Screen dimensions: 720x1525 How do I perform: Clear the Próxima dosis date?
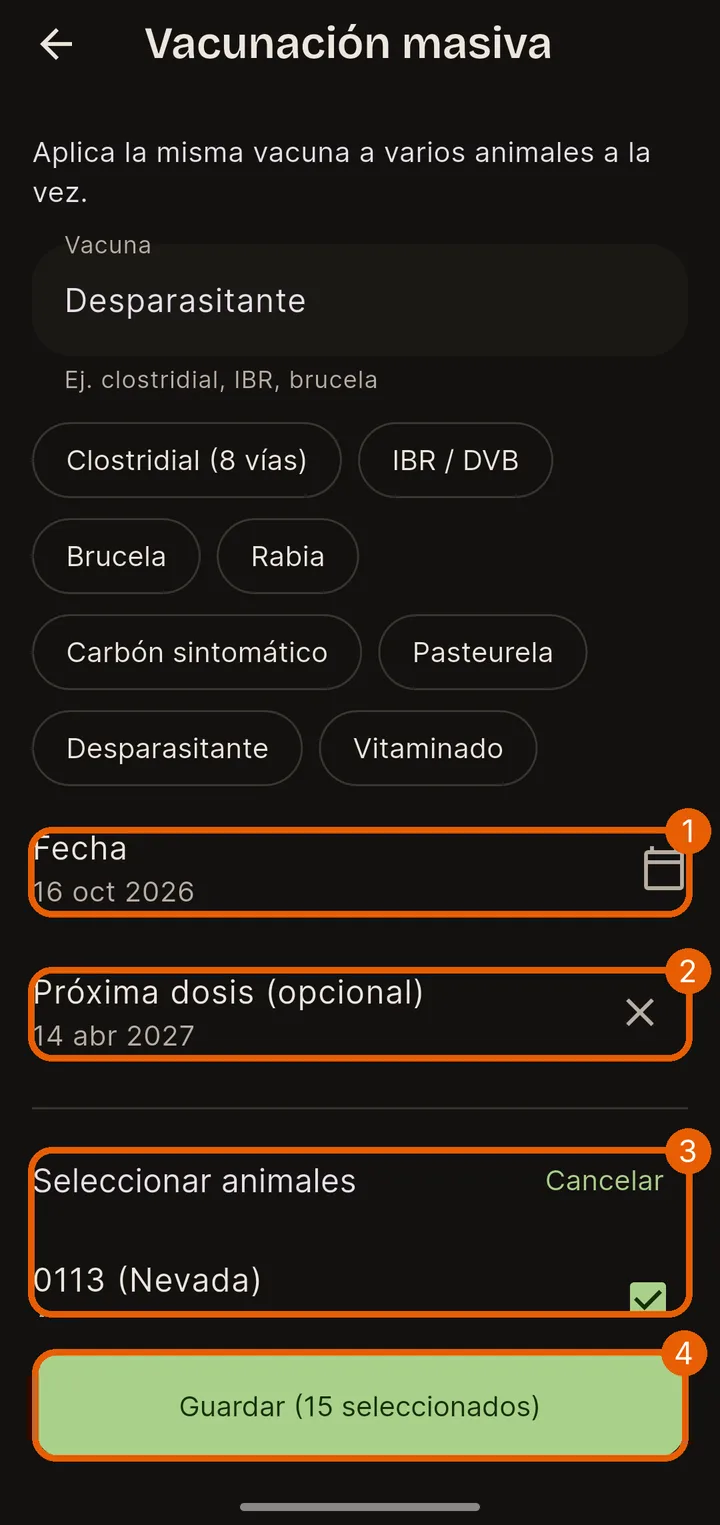click(640, 1012)
